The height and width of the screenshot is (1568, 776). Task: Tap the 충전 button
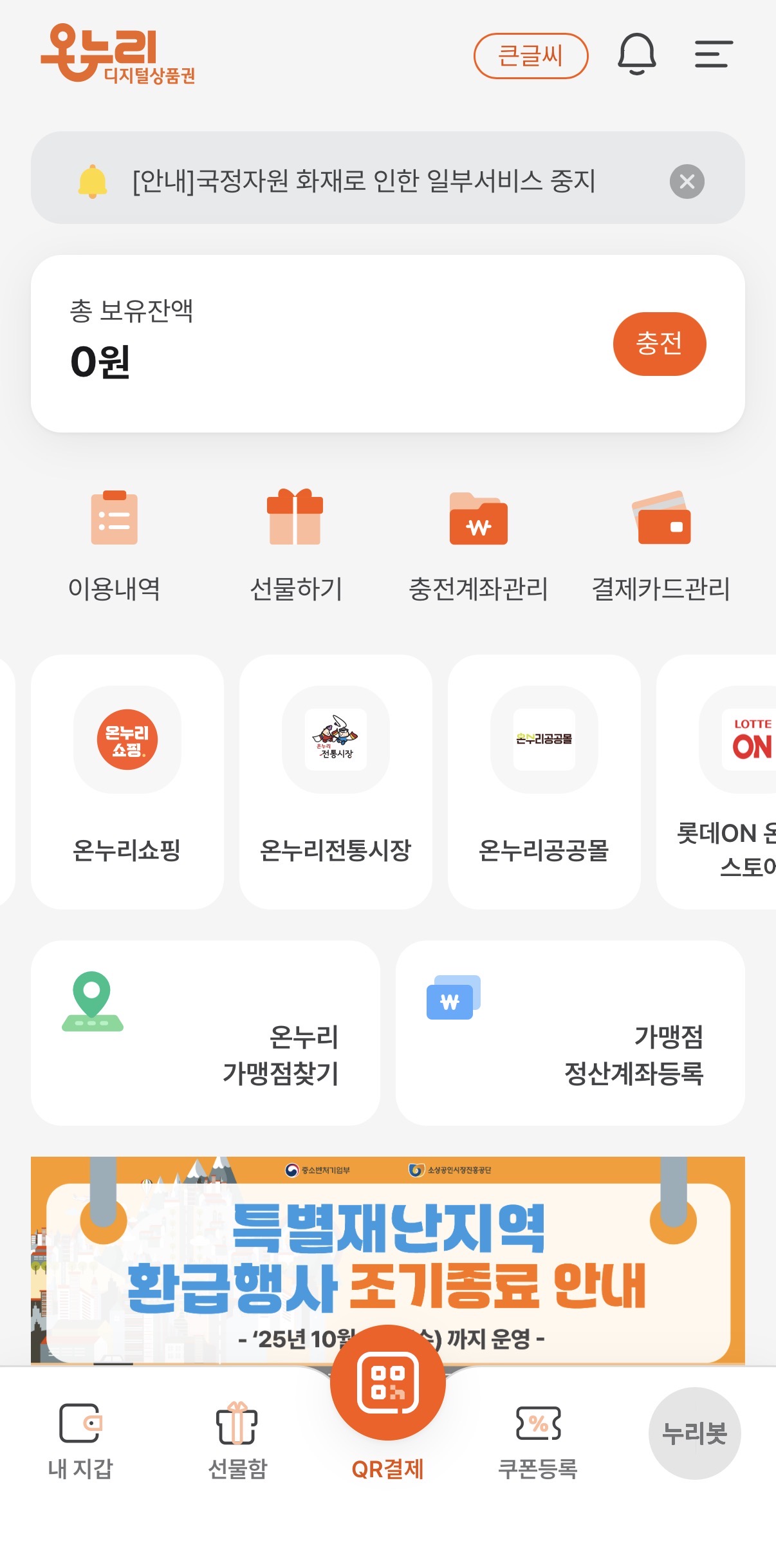pos(659,344)
